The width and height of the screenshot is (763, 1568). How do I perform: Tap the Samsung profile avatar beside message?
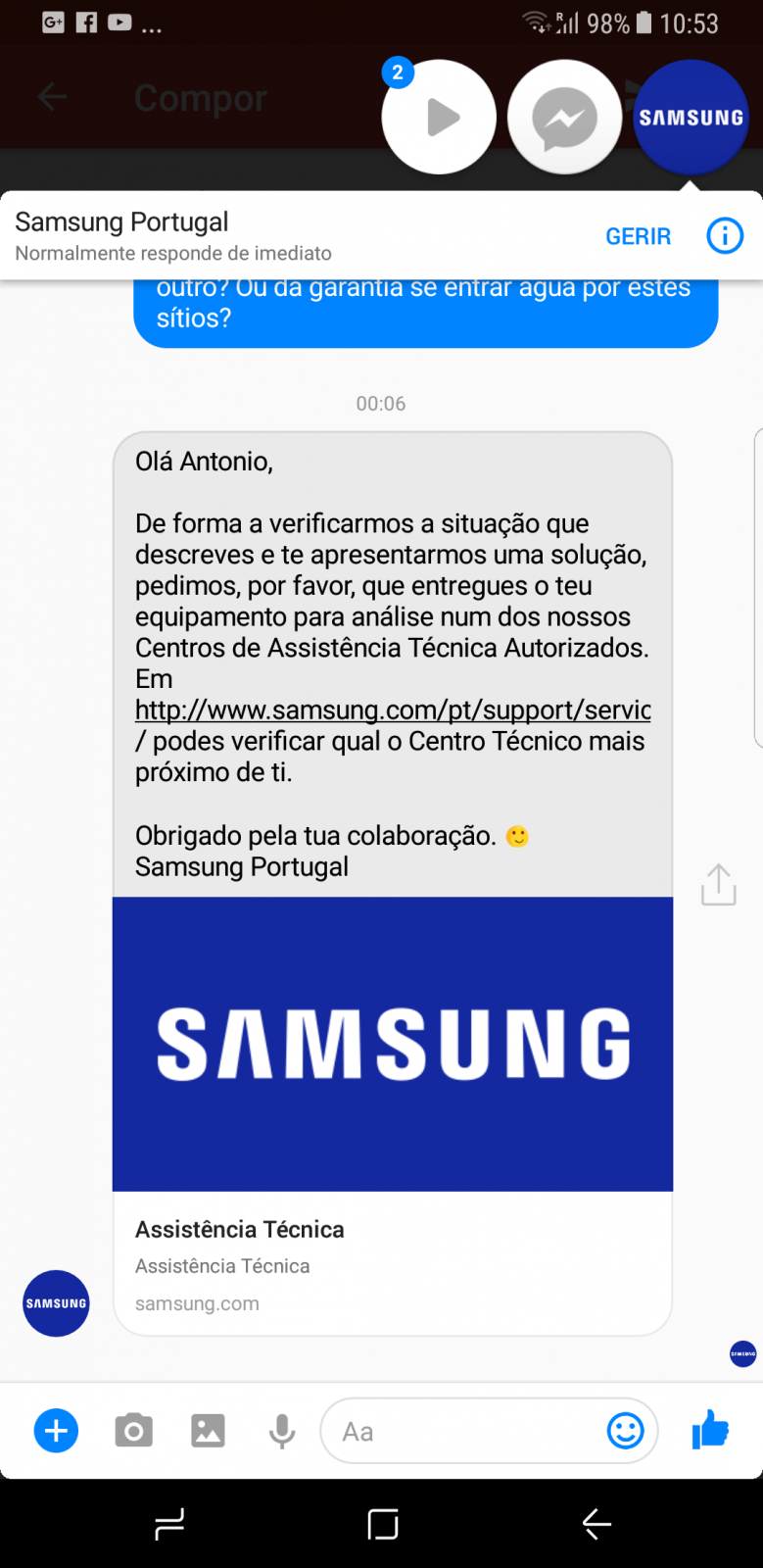(56, 1303)
